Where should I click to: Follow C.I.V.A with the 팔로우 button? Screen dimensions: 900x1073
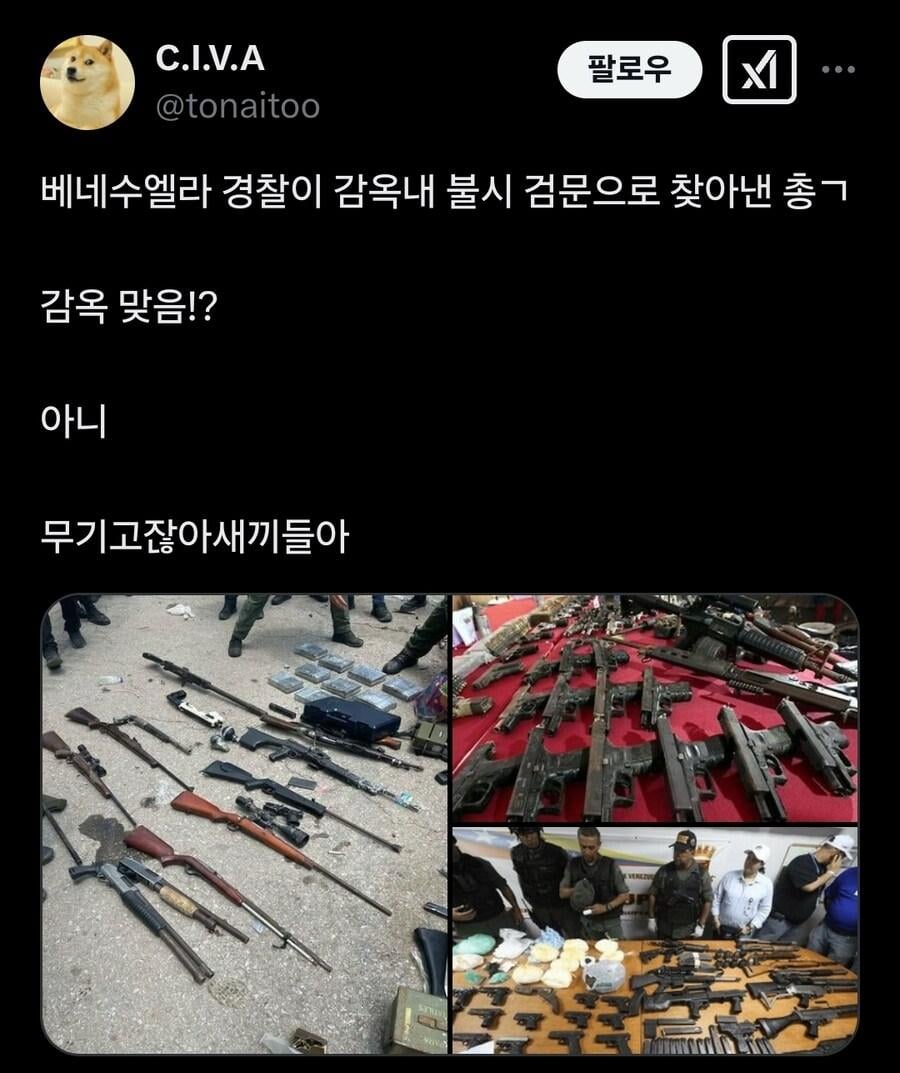point(629,70)
